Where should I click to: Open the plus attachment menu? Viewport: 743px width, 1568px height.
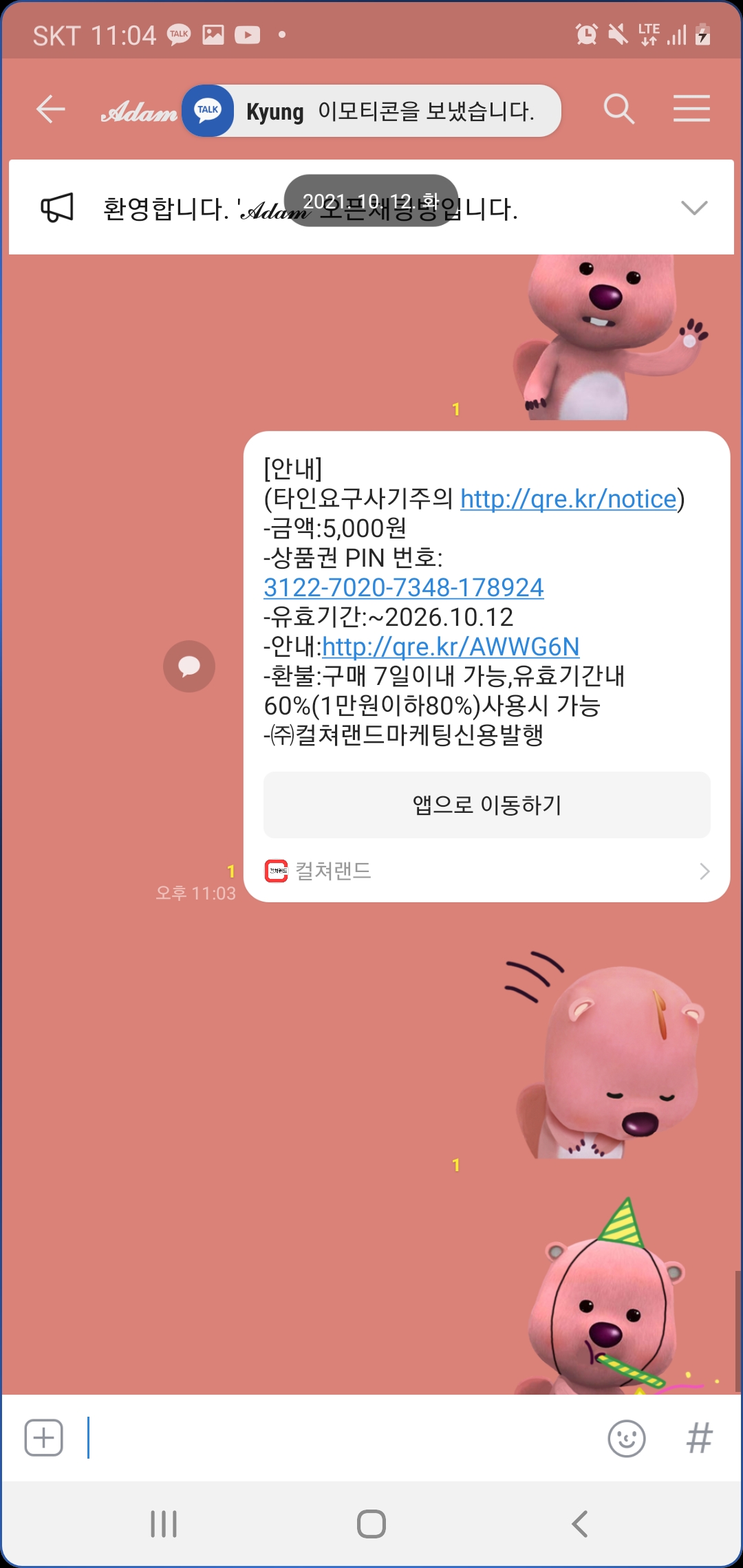coord(44,1437)
